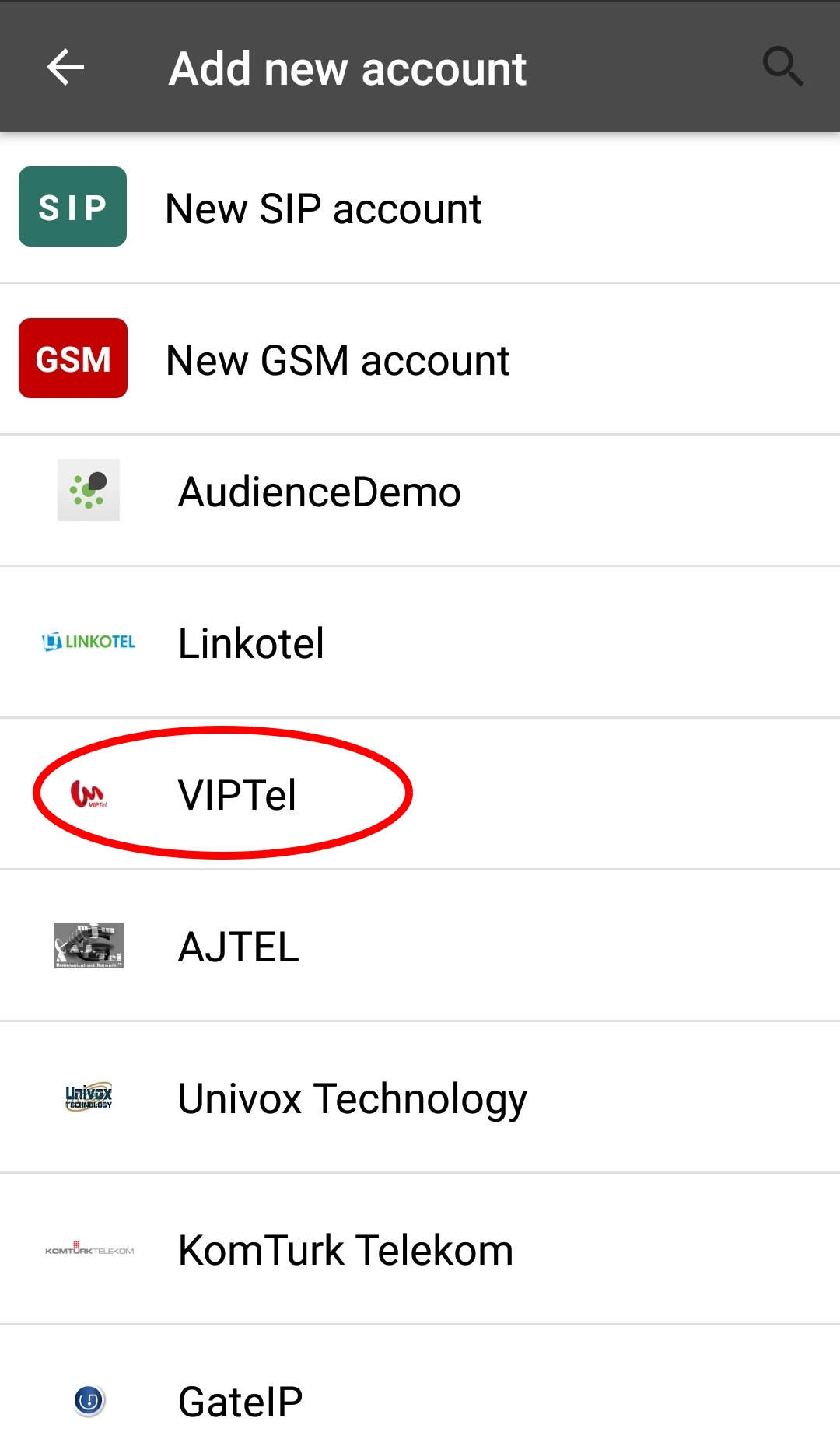Open the search icon in the toolbar
Image resolution: width=840 pixels, height=1439 pixels.
coord(782,67)
